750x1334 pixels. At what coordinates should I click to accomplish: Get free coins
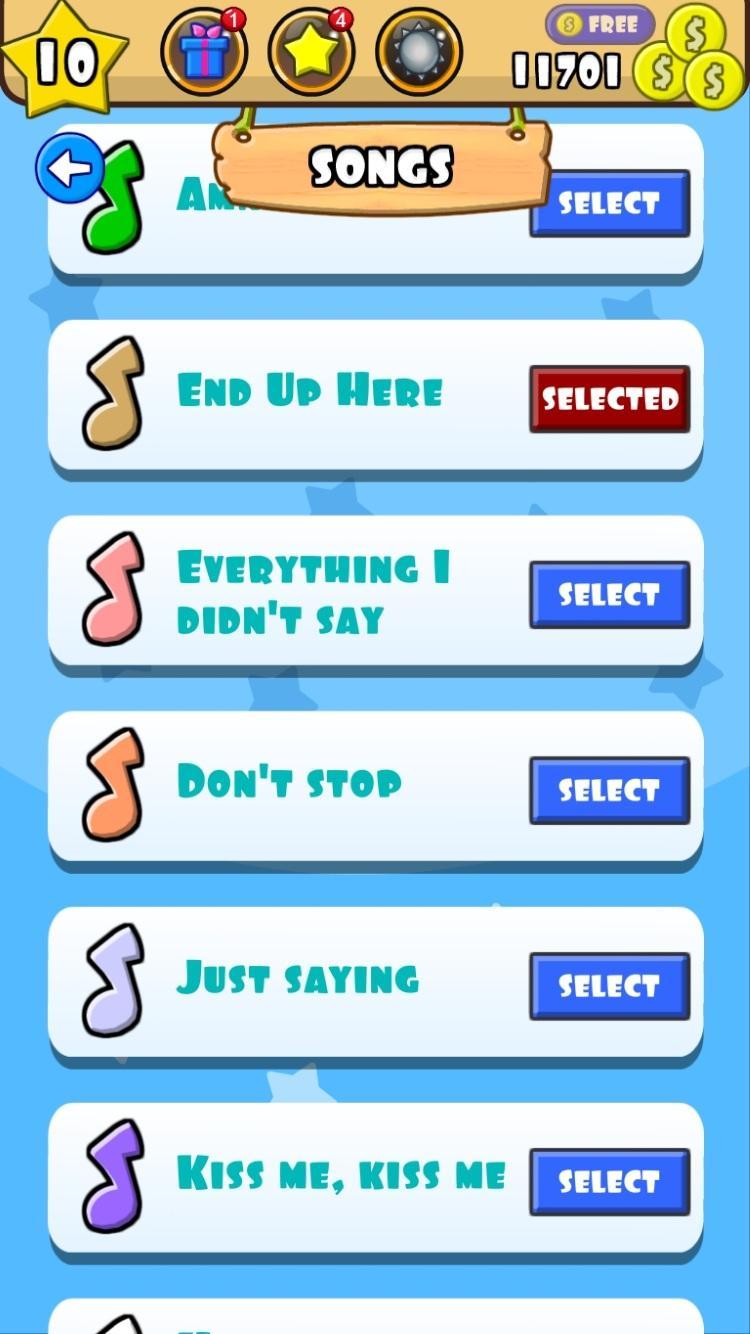tap(600, 24)
